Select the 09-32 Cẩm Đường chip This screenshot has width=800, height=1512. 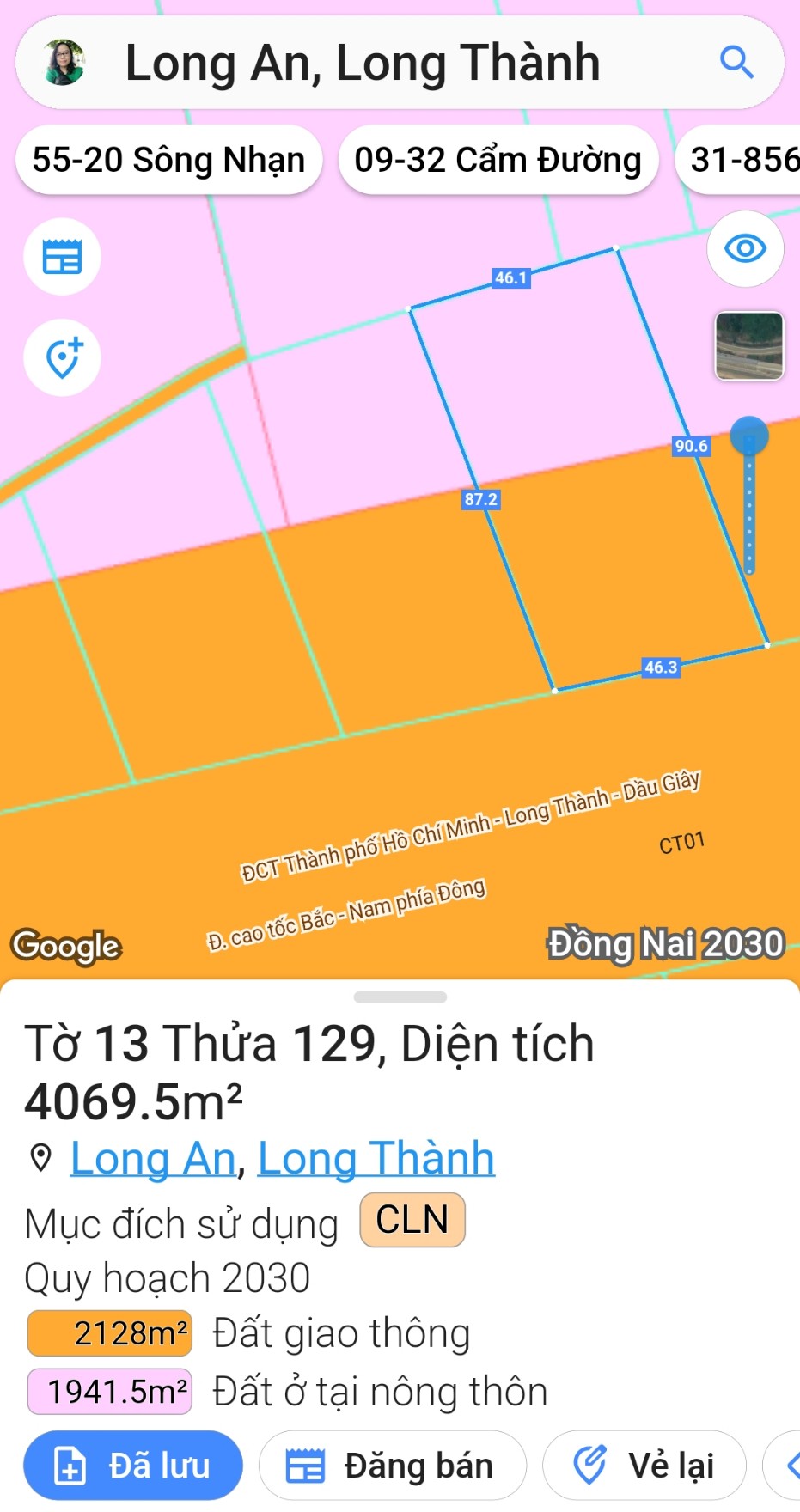(x=498, y=160)
